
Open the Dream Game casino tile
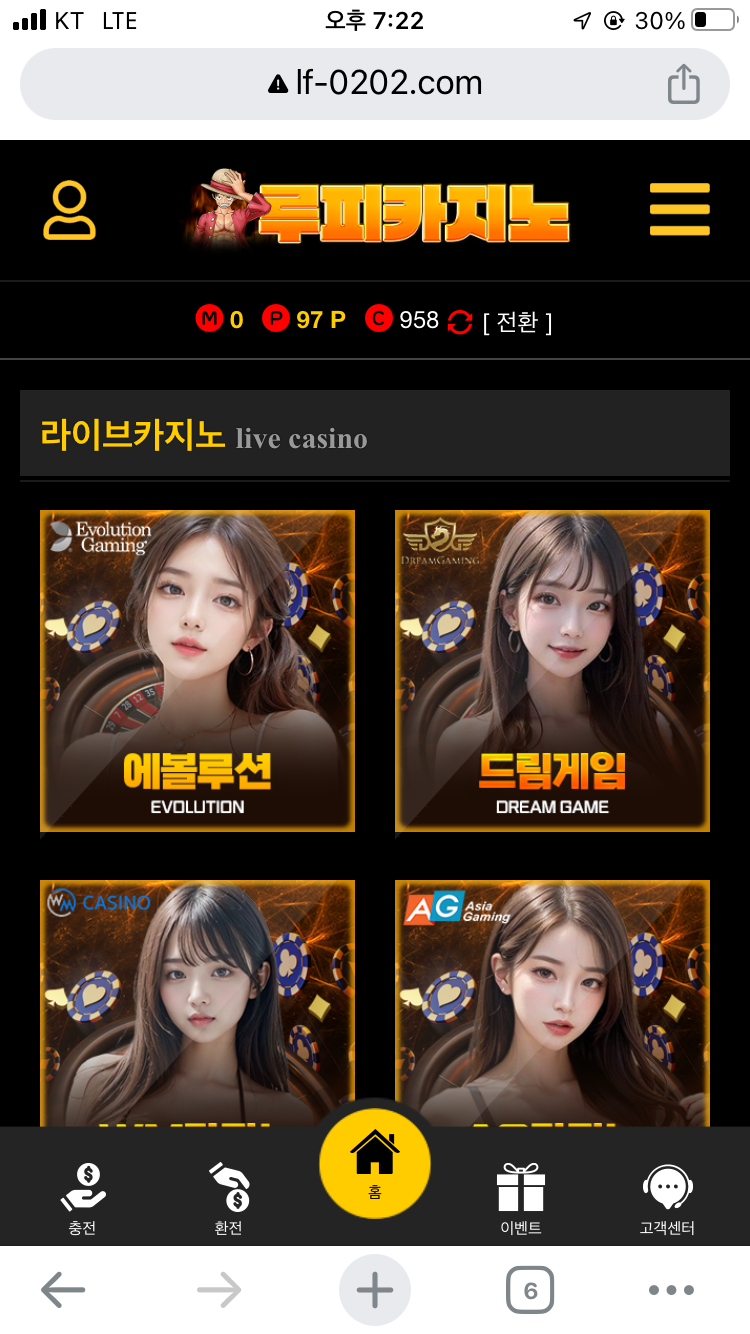[x=552, y=670]
